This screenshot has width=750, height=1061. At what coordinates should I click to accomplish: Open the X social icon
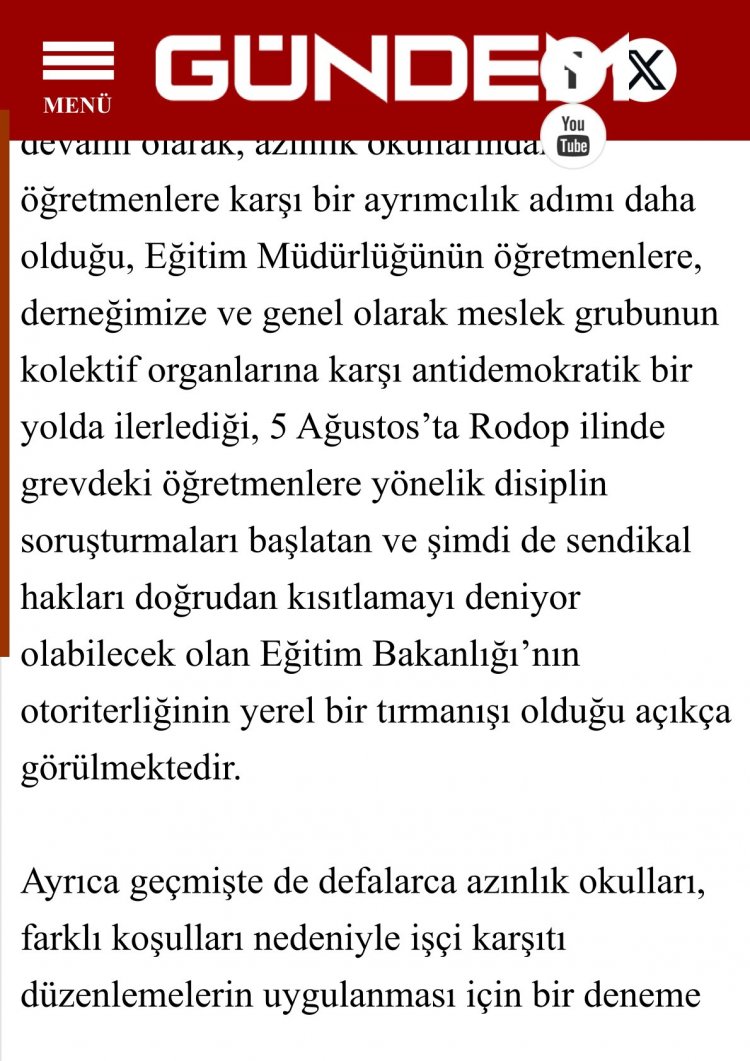(646, 71)
